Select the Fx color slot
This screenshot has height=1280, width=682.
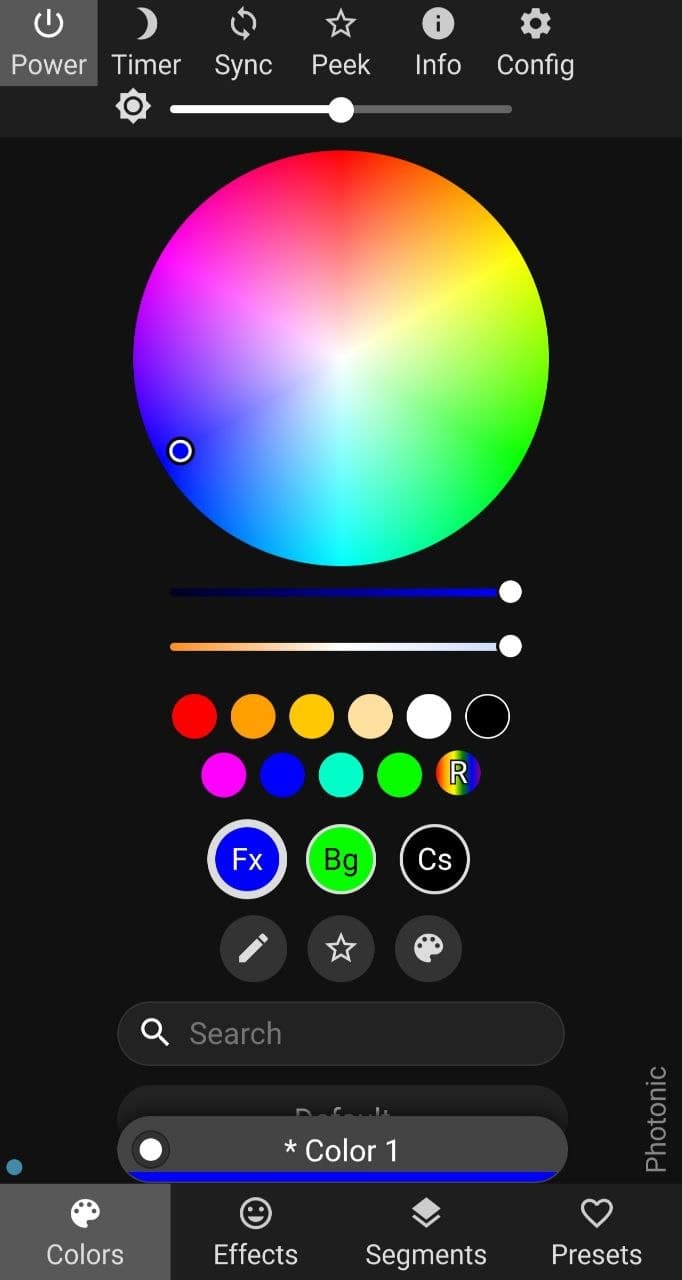coord(247,860)
